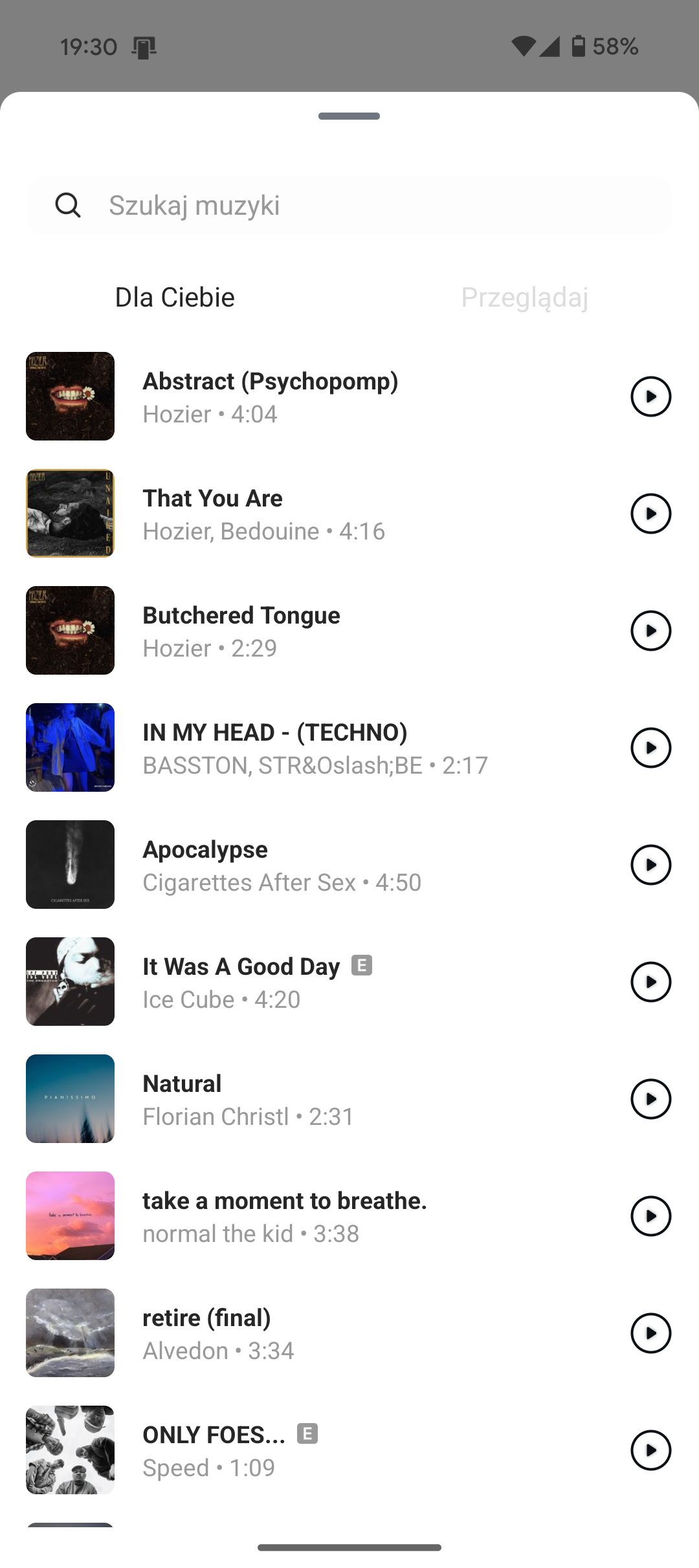Select the Dla Ciebie tab
The image size is (699, 1568).
point(175,298)
